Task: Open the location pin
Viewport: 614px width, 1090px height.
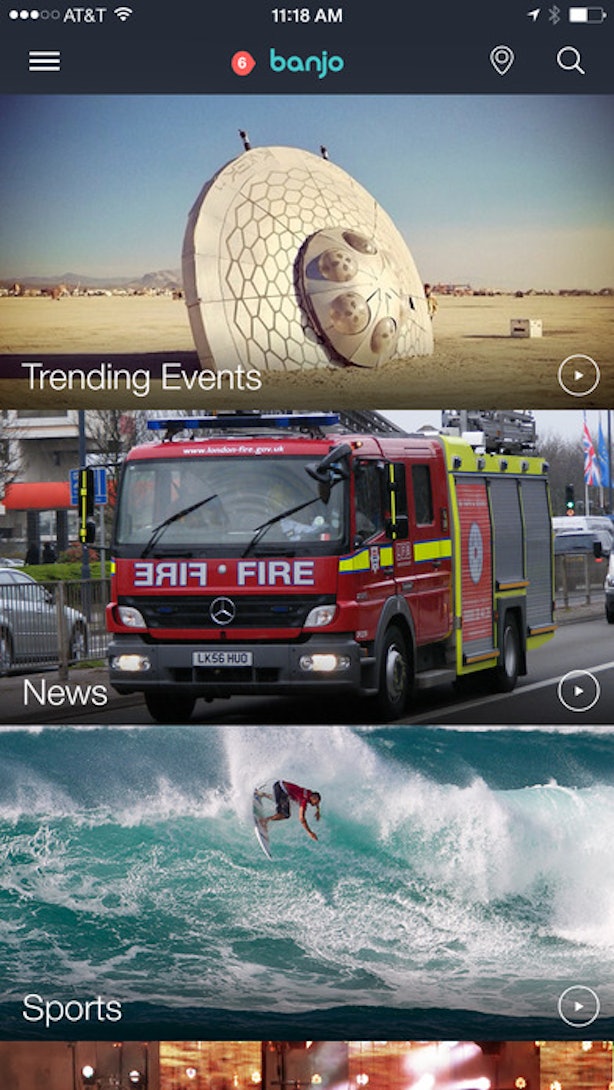Action: 501,61
